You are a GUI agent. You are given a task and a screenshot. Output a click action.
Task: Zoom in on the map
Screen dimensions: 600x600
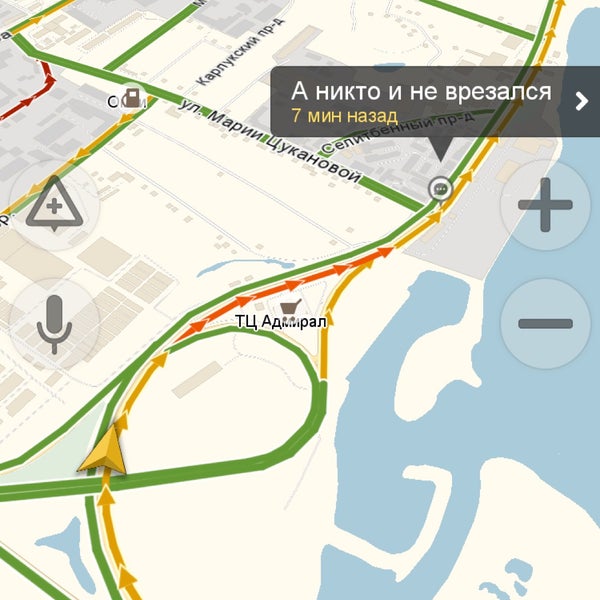coord(545,207)
